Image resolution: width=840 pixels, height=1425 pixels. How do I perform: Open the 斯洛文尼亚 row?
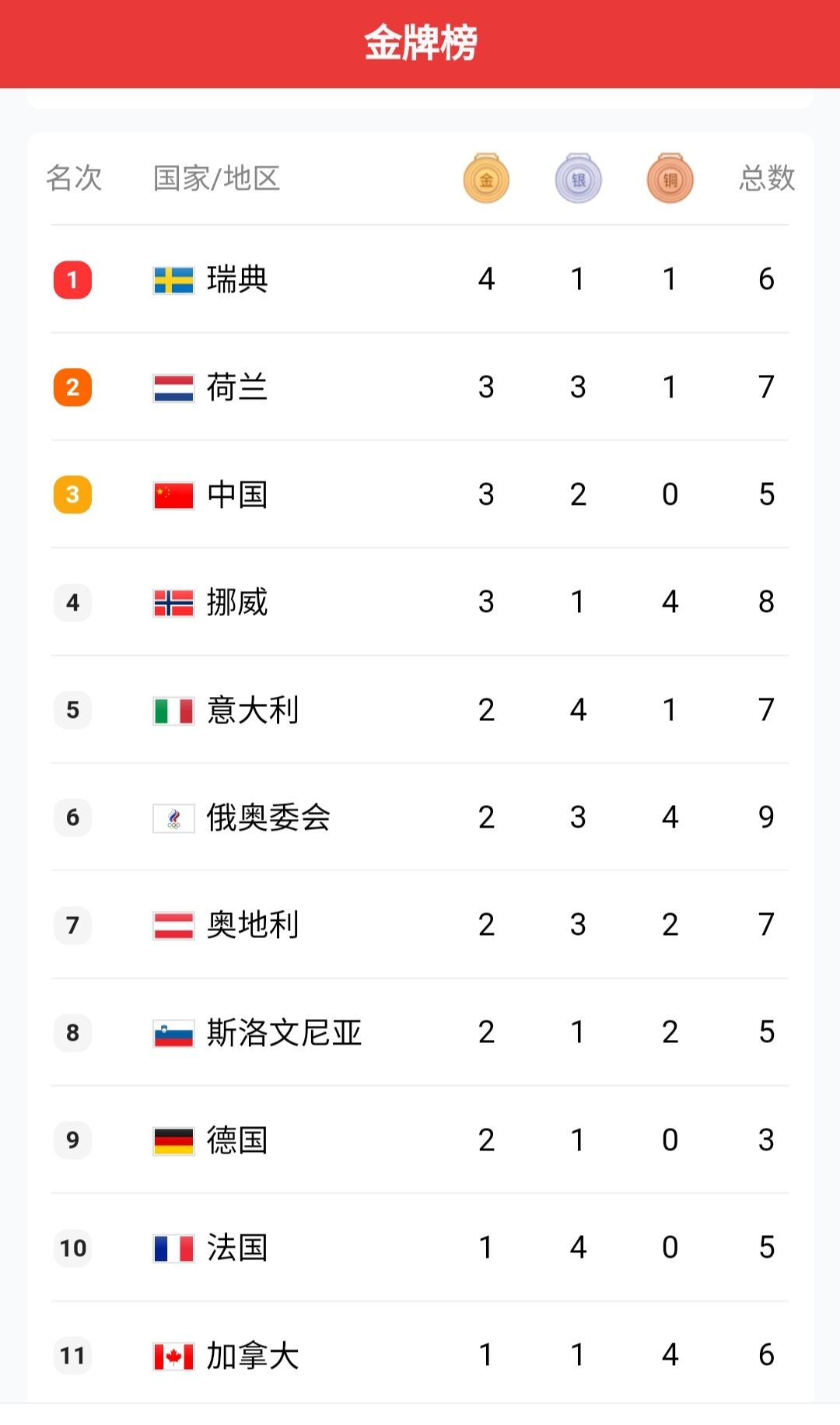[x=420, y=1032]
